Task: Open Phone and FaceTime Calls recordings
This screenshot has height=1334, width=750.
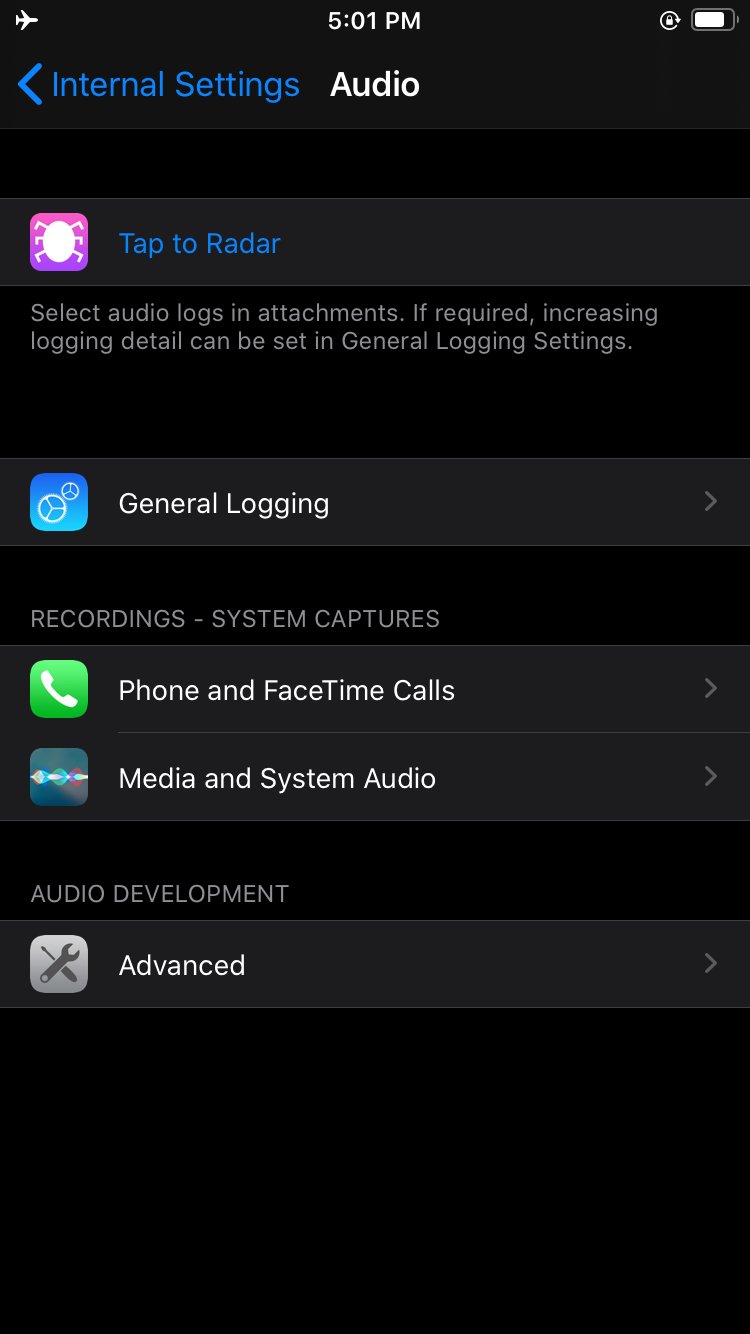Action: [x=374, y=690]
